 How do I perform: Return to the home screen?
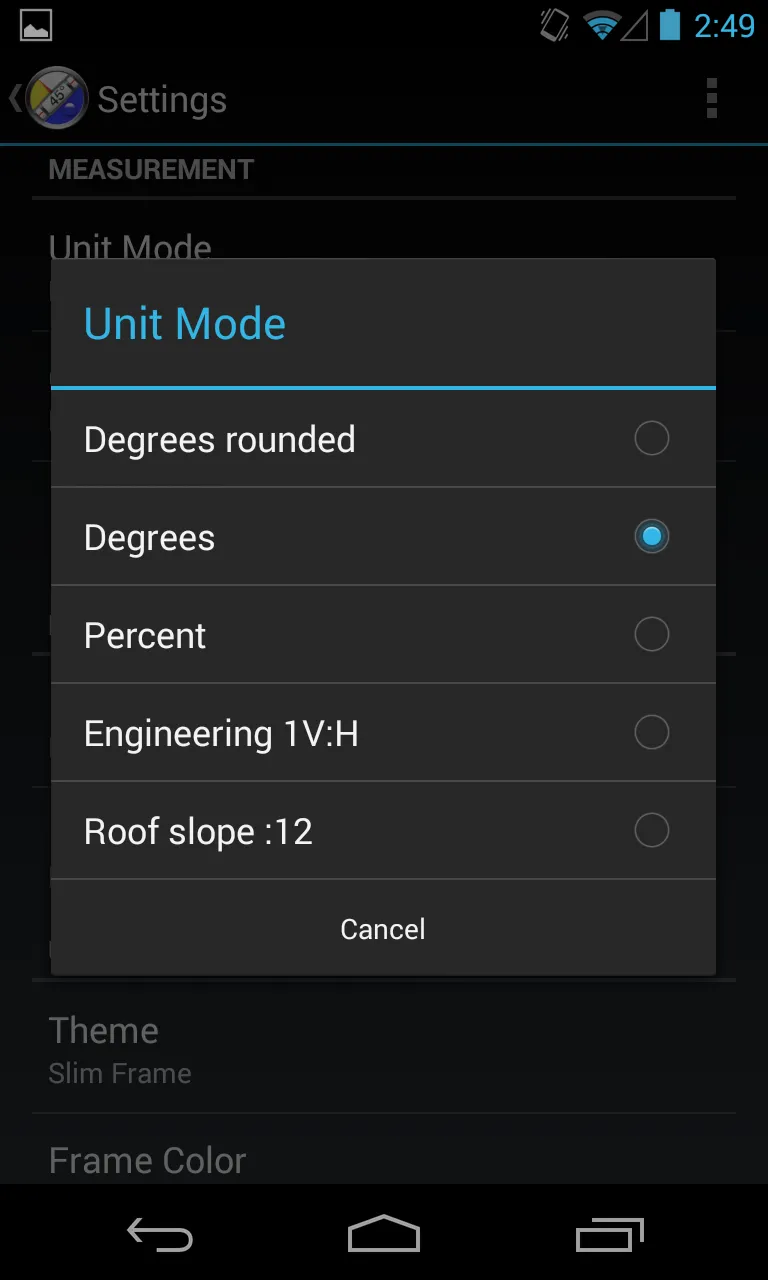384,1235
